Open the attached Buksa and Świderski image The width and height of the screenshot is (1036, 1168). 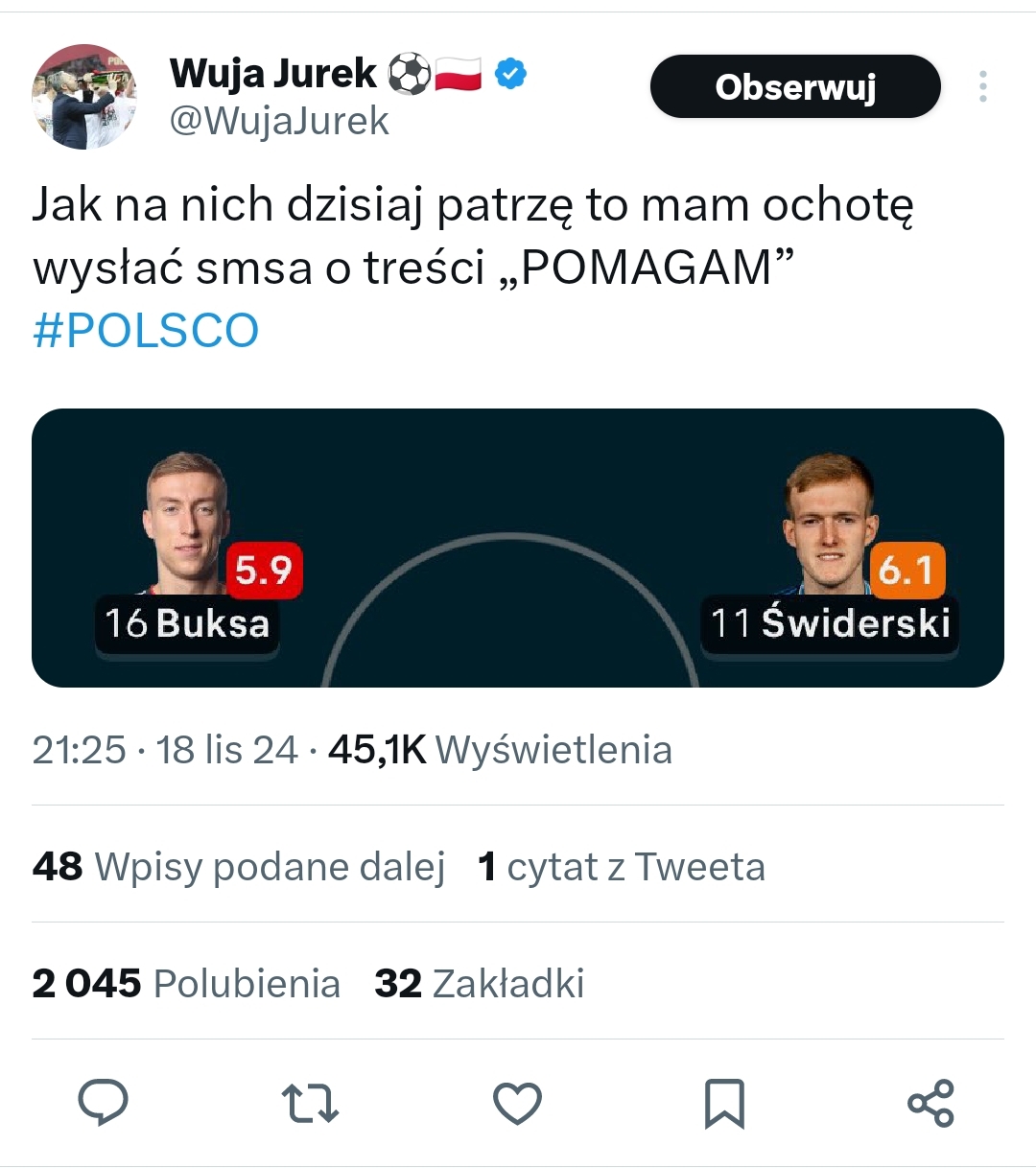click(x=518, y=548)
